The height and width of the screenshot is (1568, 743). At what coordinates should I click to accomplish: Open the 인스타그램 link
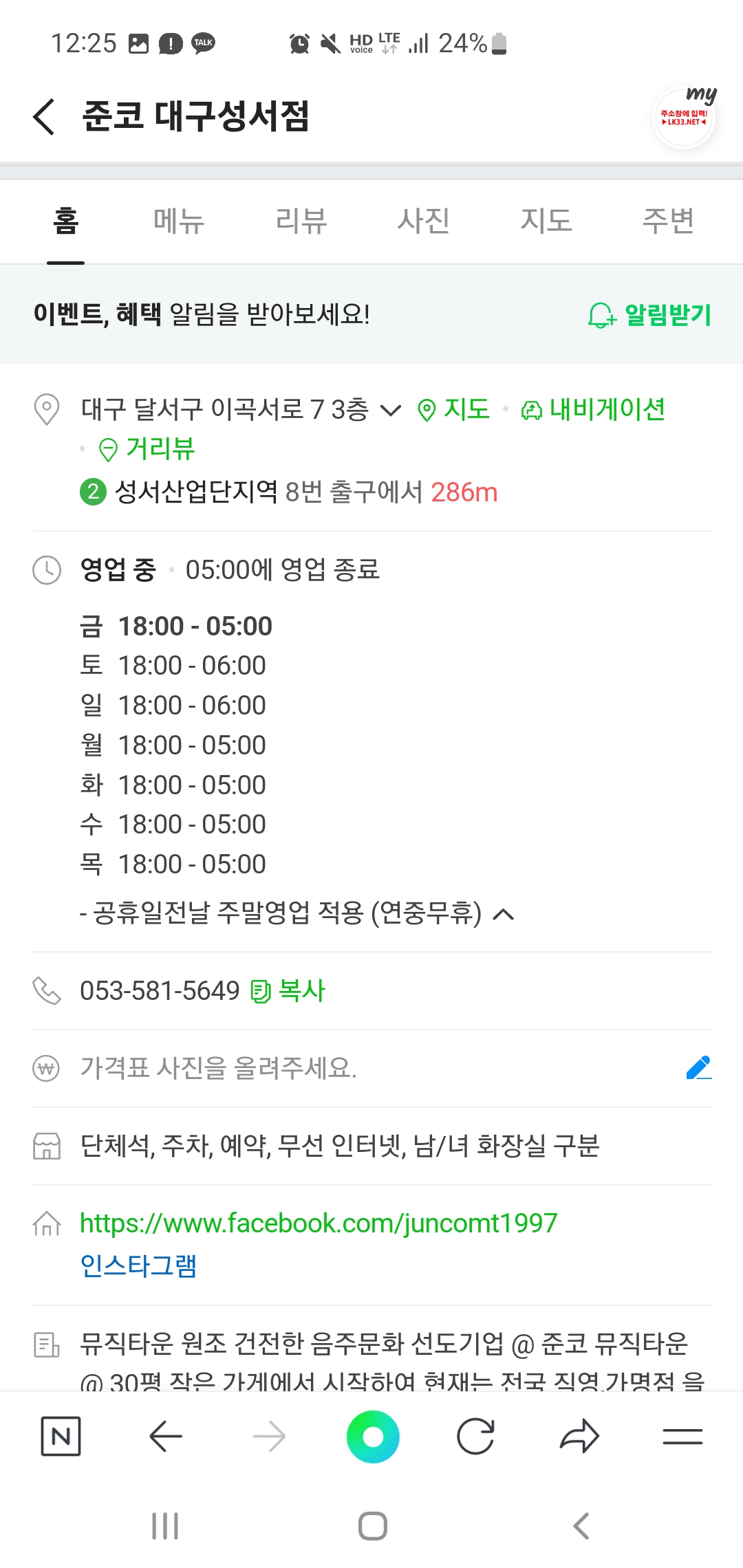point(138,1265)
